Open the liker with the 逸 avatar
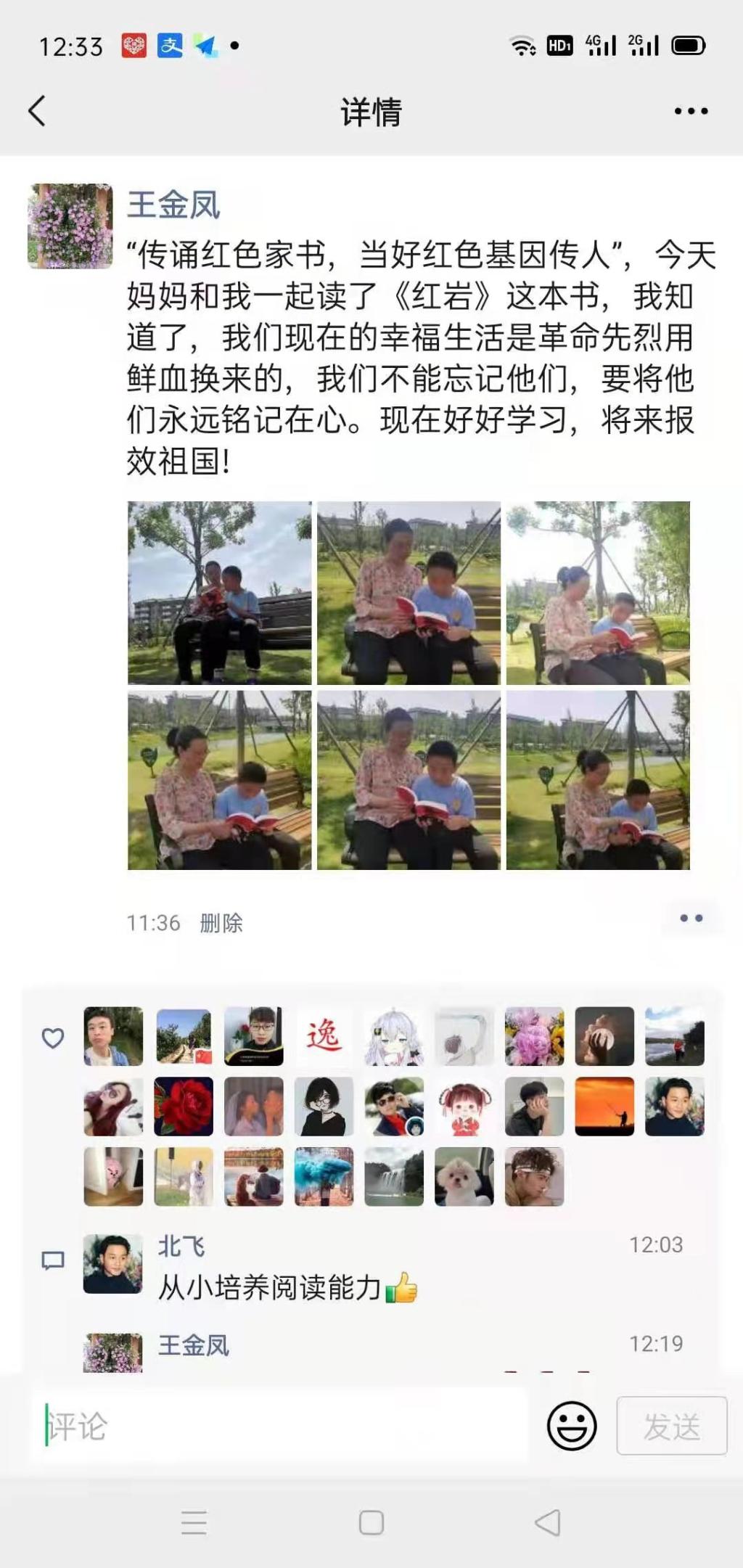Screen dimensions: 743x1568 pyautogui.click(x=324, y=1036)
